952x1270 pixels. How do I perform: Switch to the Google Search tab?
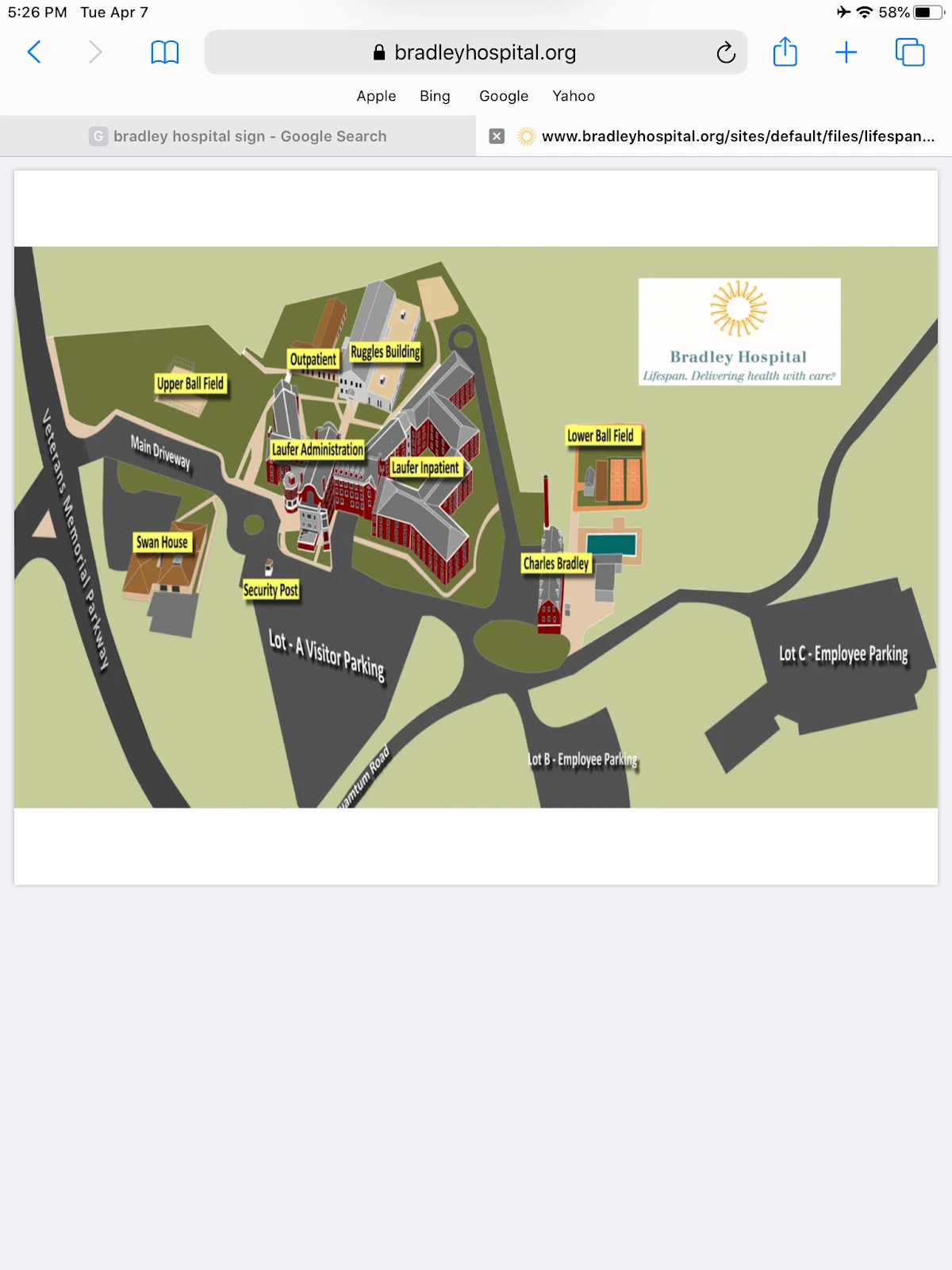click(x=238, y=137)
